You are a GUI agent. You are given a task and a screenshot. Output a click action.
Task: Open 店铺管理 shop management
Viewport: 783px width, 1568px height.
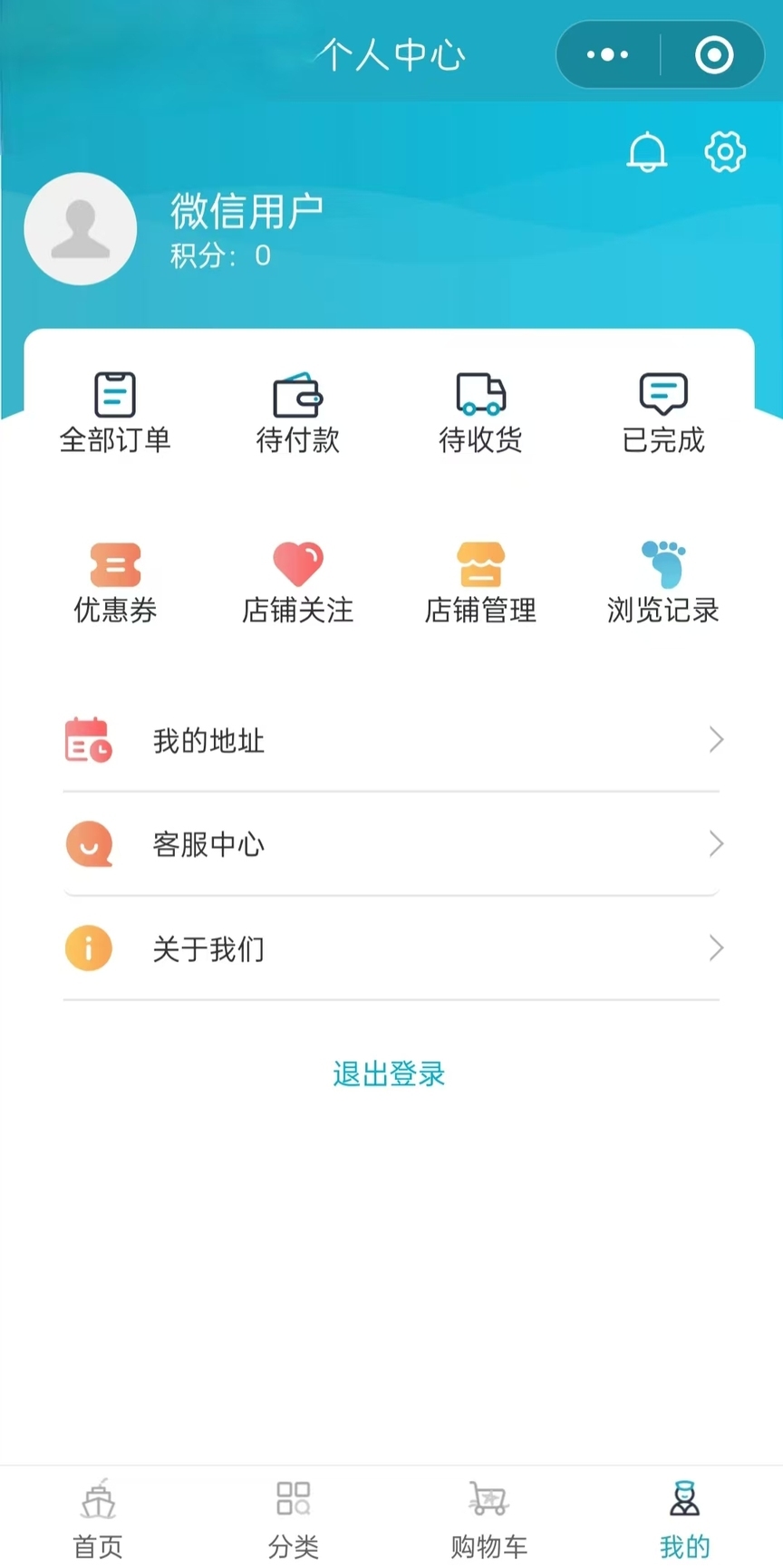pos(480,583)
